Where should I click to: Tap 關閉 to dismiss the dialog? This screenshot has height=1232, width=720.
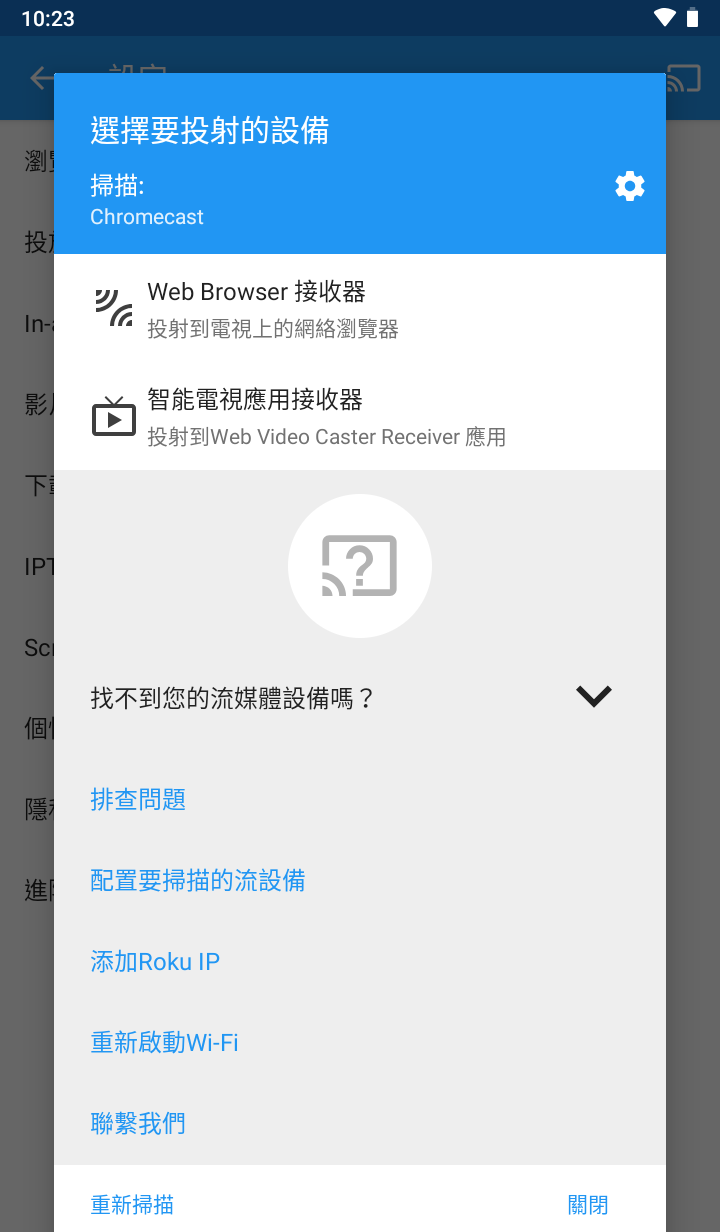tap(587, 1204)
